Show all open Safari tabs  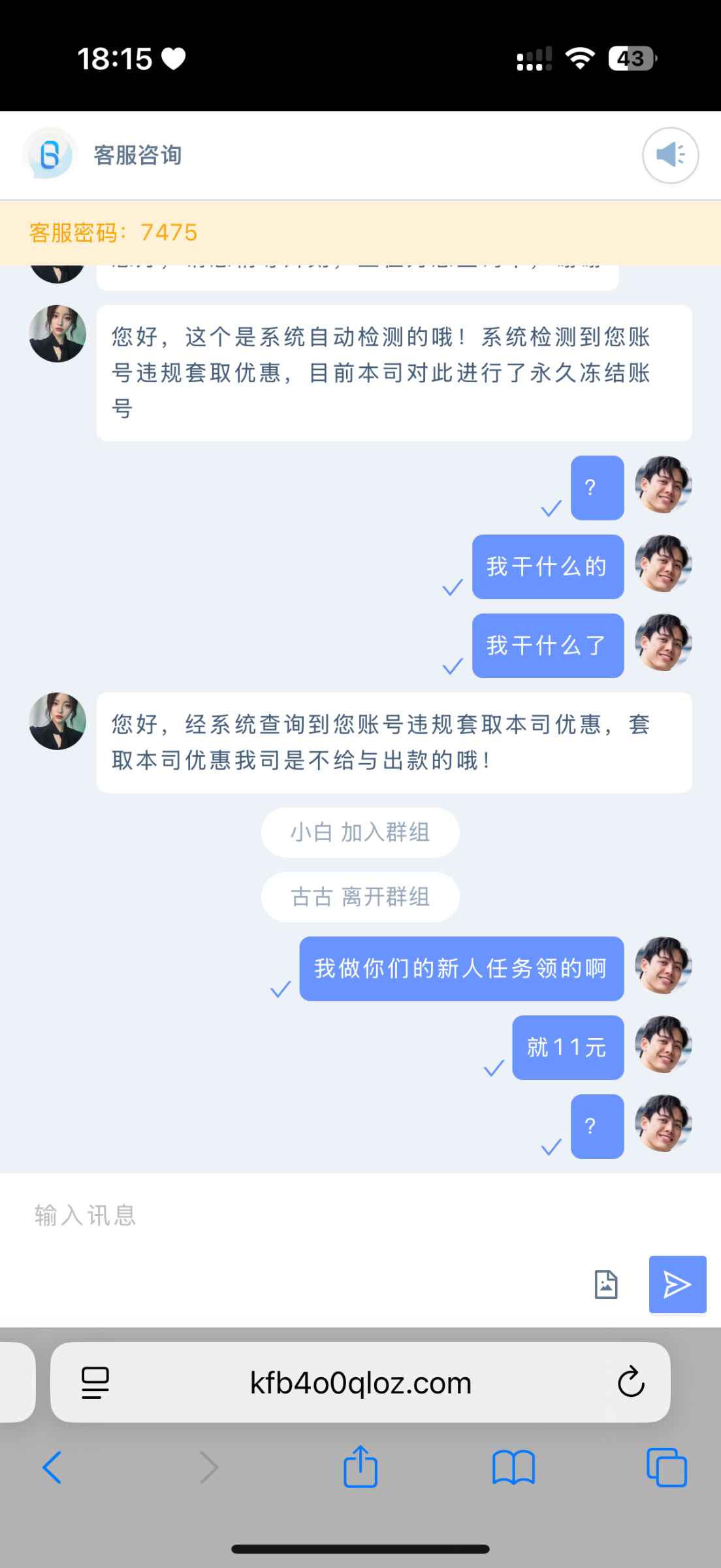666,1468
